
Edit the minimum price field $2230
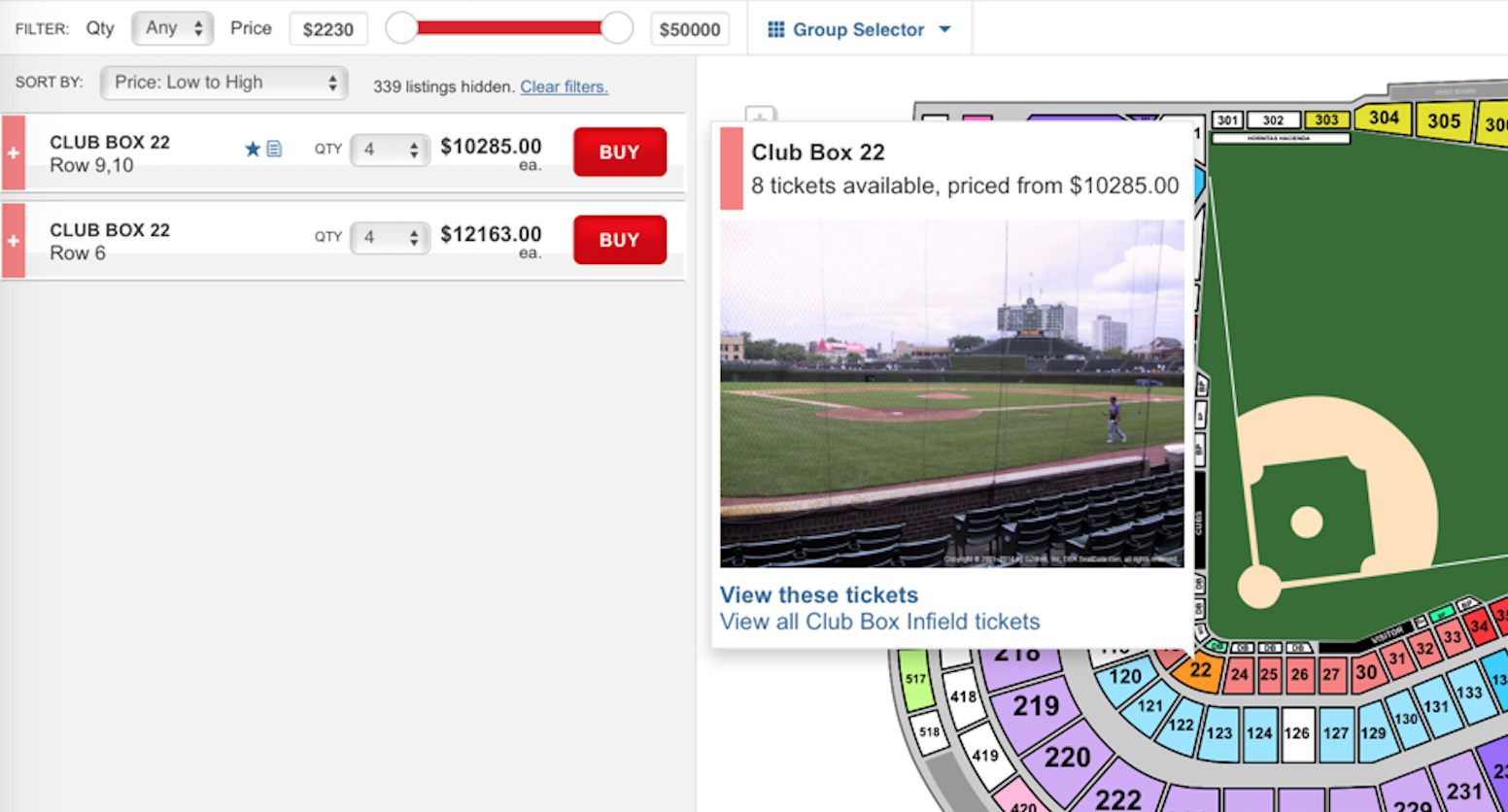(x=328, y=29)
